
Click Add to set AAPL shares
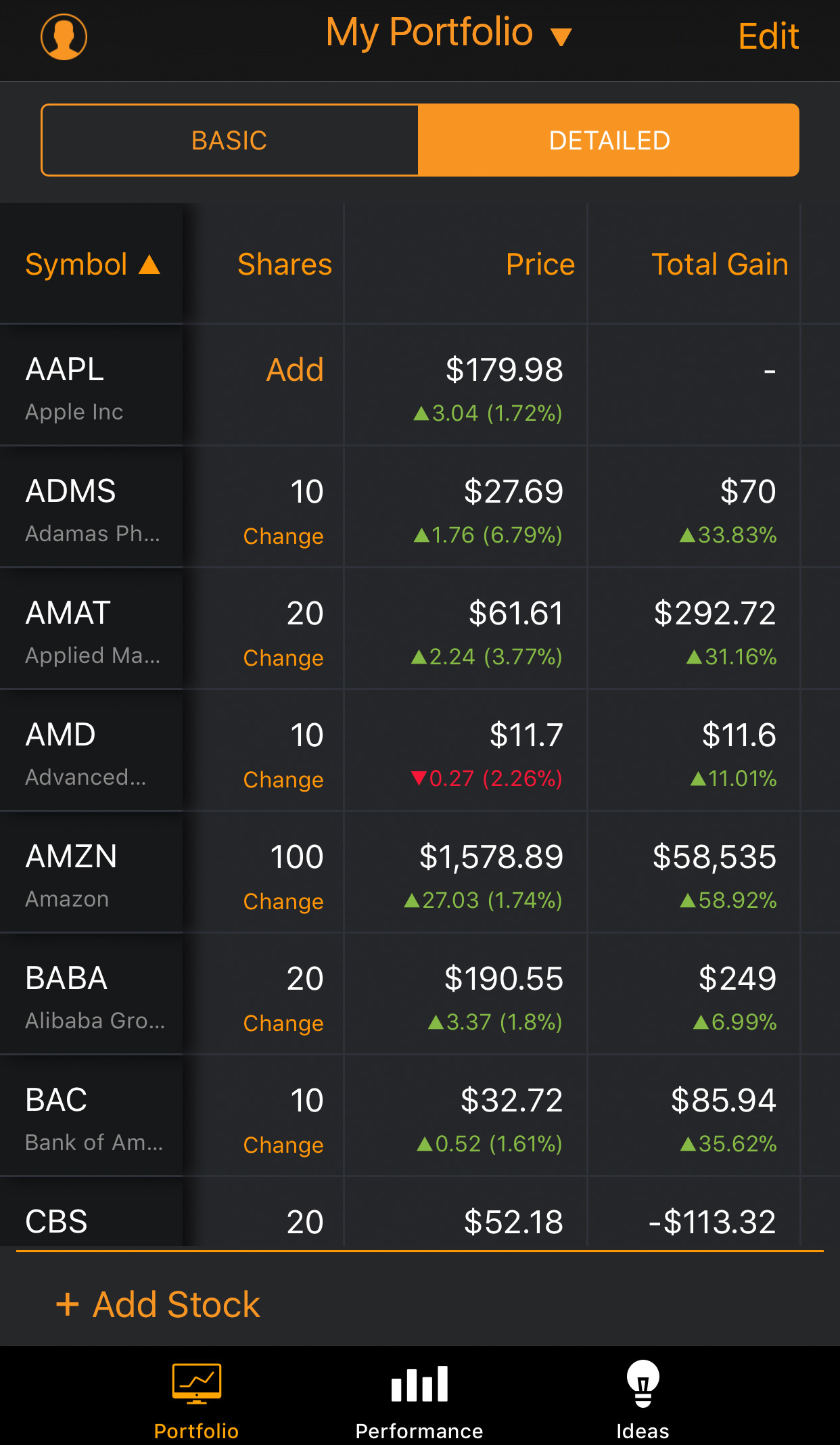[294, 370]
